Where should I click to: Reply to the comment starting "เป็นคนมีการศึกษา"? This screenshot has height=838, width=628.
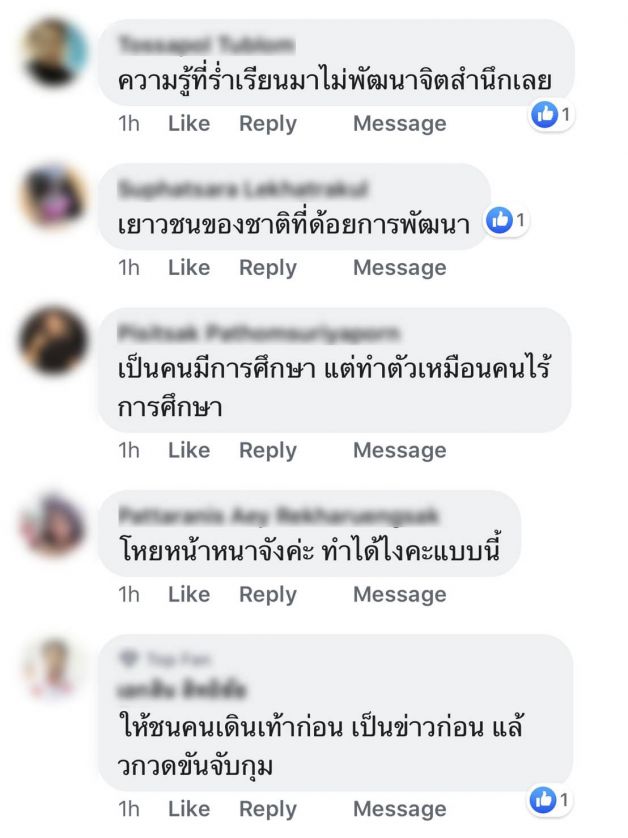(x=267, y=451)
